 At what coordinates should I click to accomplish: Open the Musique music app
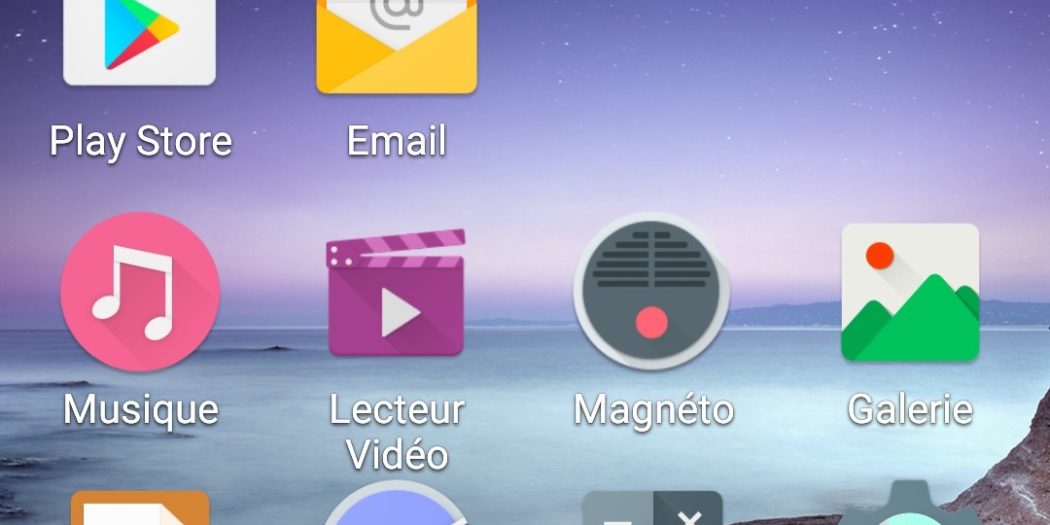point(140,291)
